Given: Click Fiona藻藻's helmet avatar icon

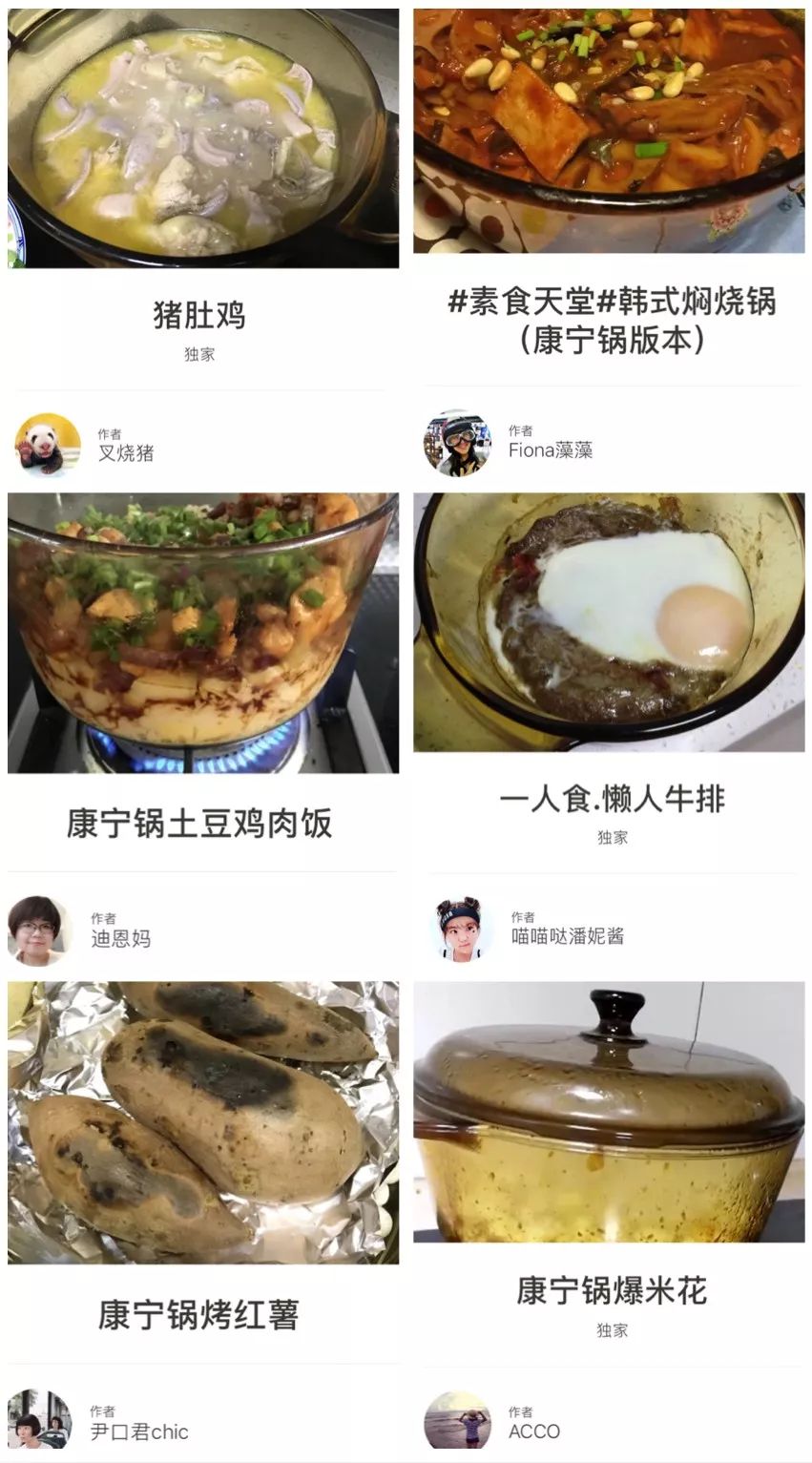Looking at the screenshot, I should tap(456, 439).
